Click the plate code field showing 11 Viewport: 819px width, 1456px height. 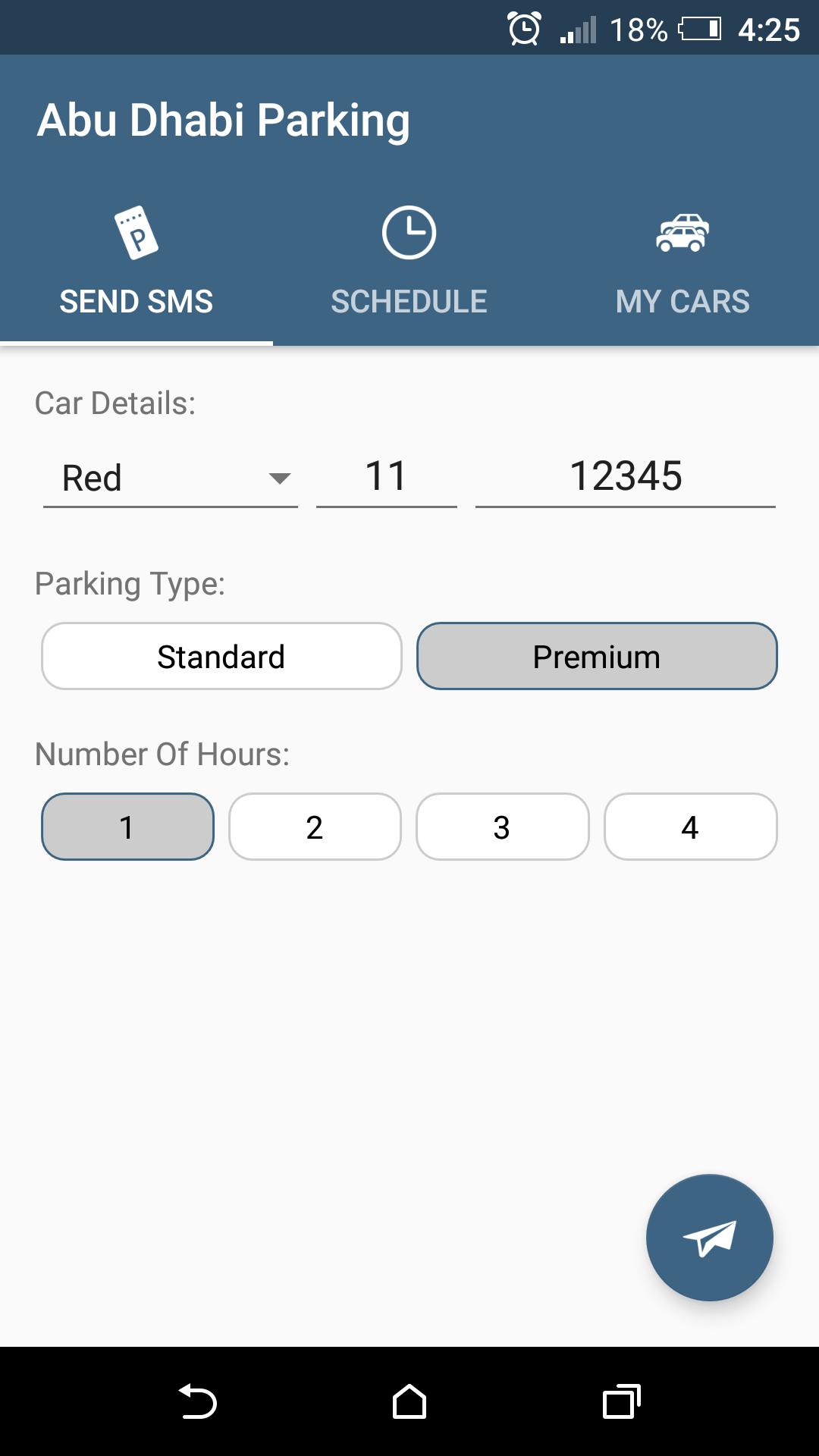386,476
